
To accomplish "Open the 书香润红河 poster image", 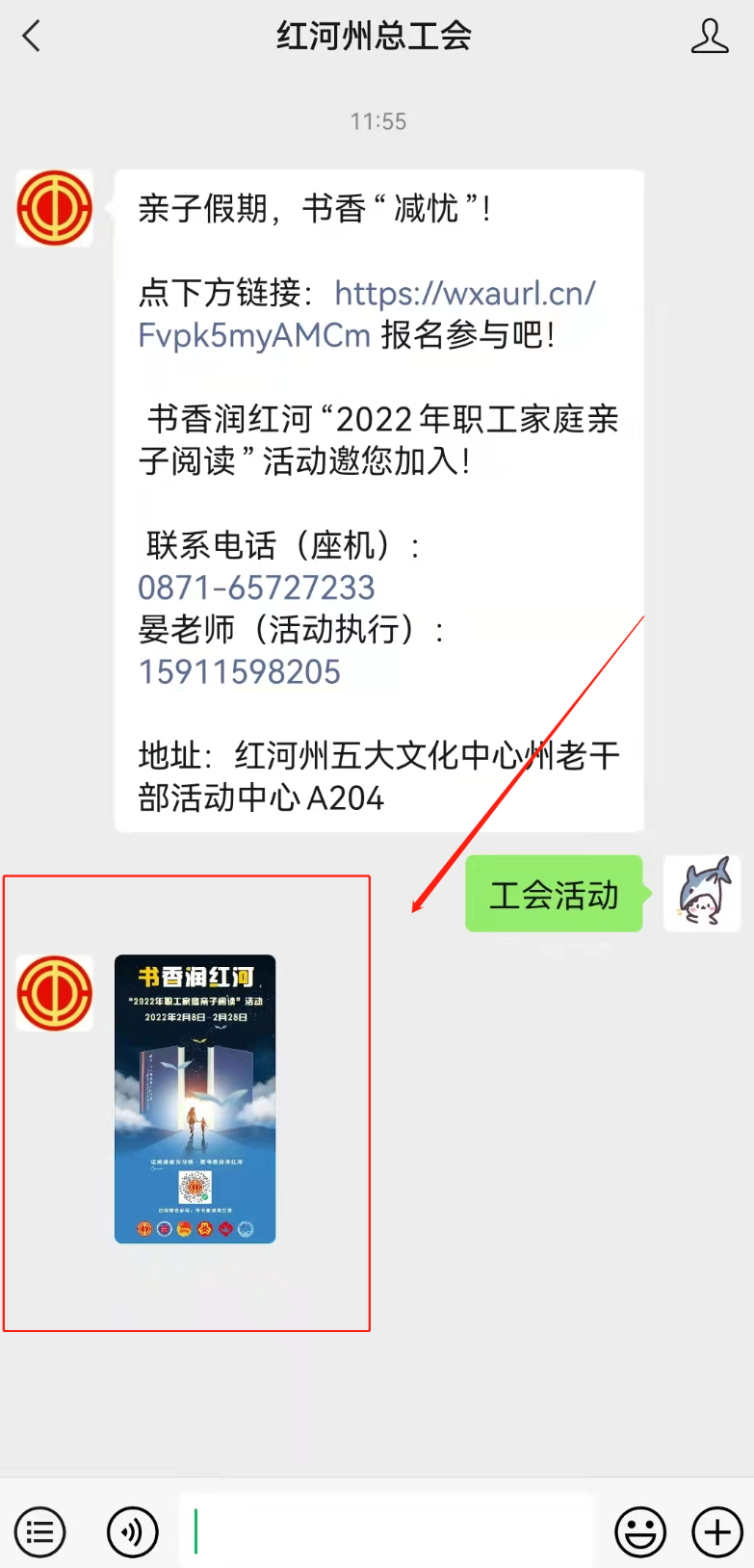I will click(x=195, y=1099).
